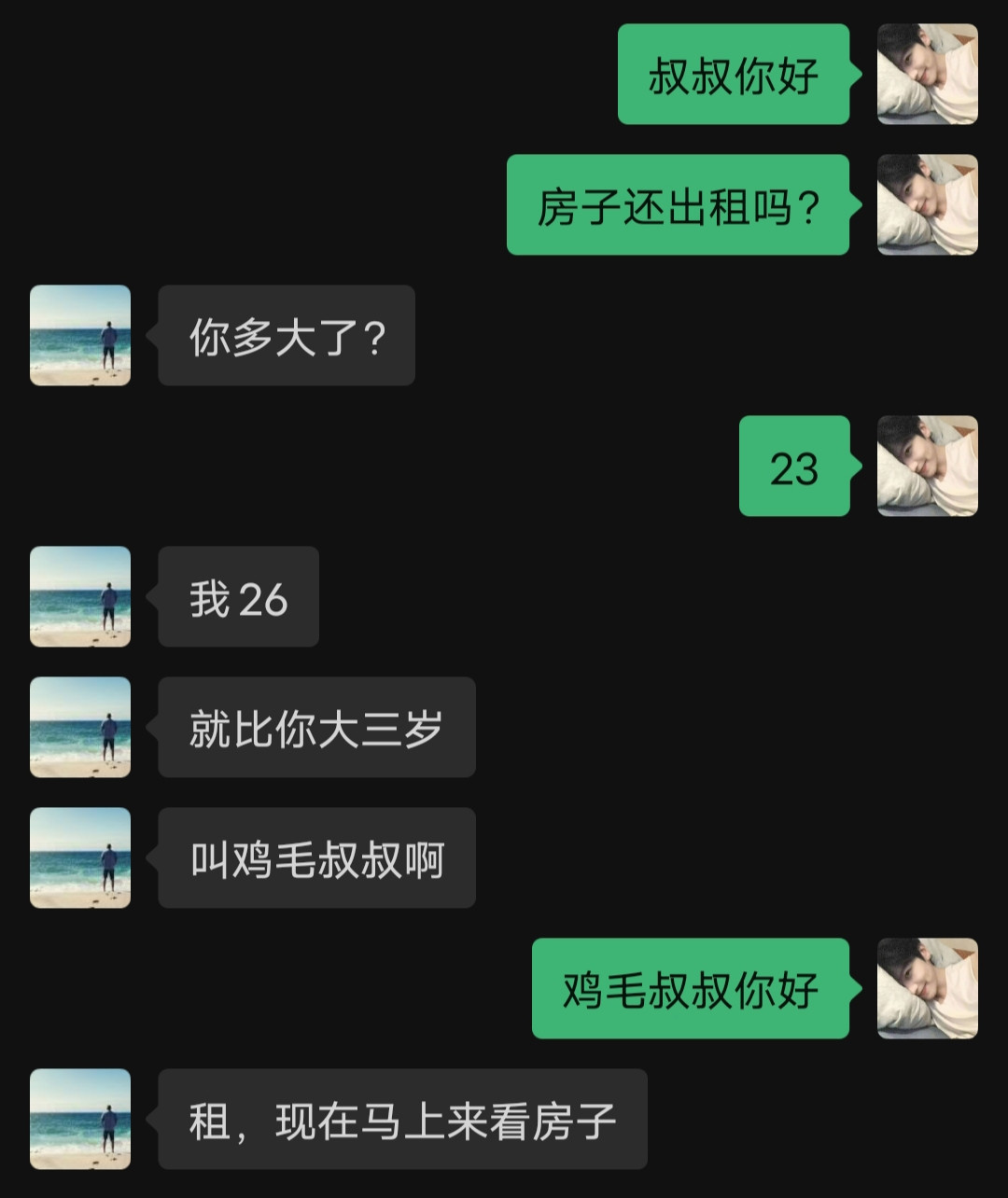The image size is (1008, 1198).
Task: Tap the beach avatar next to '你多大了？'
Action: coord(80,336)
